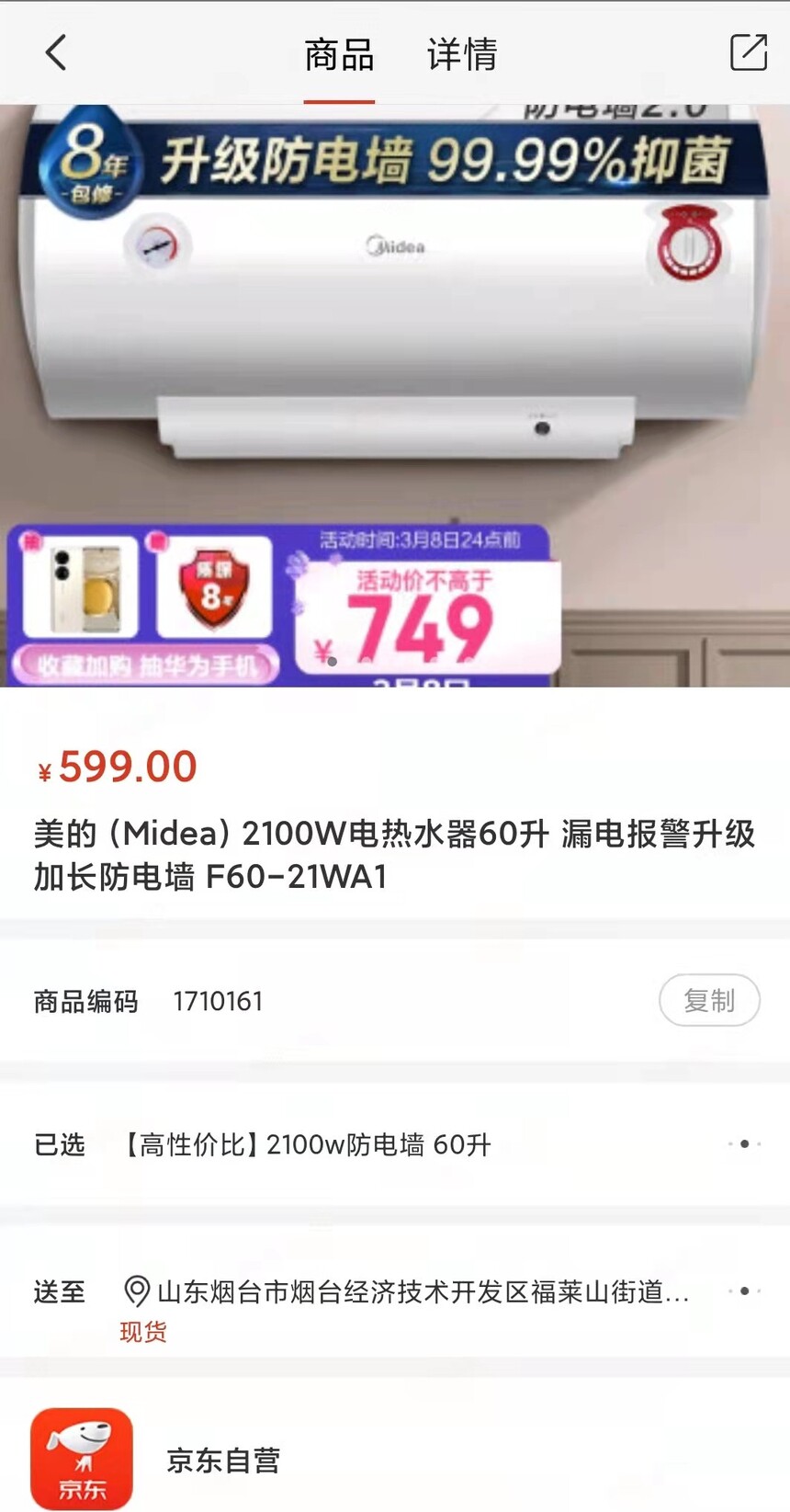
Task: Copy the product code with 复制
Action: point(709,1000)
